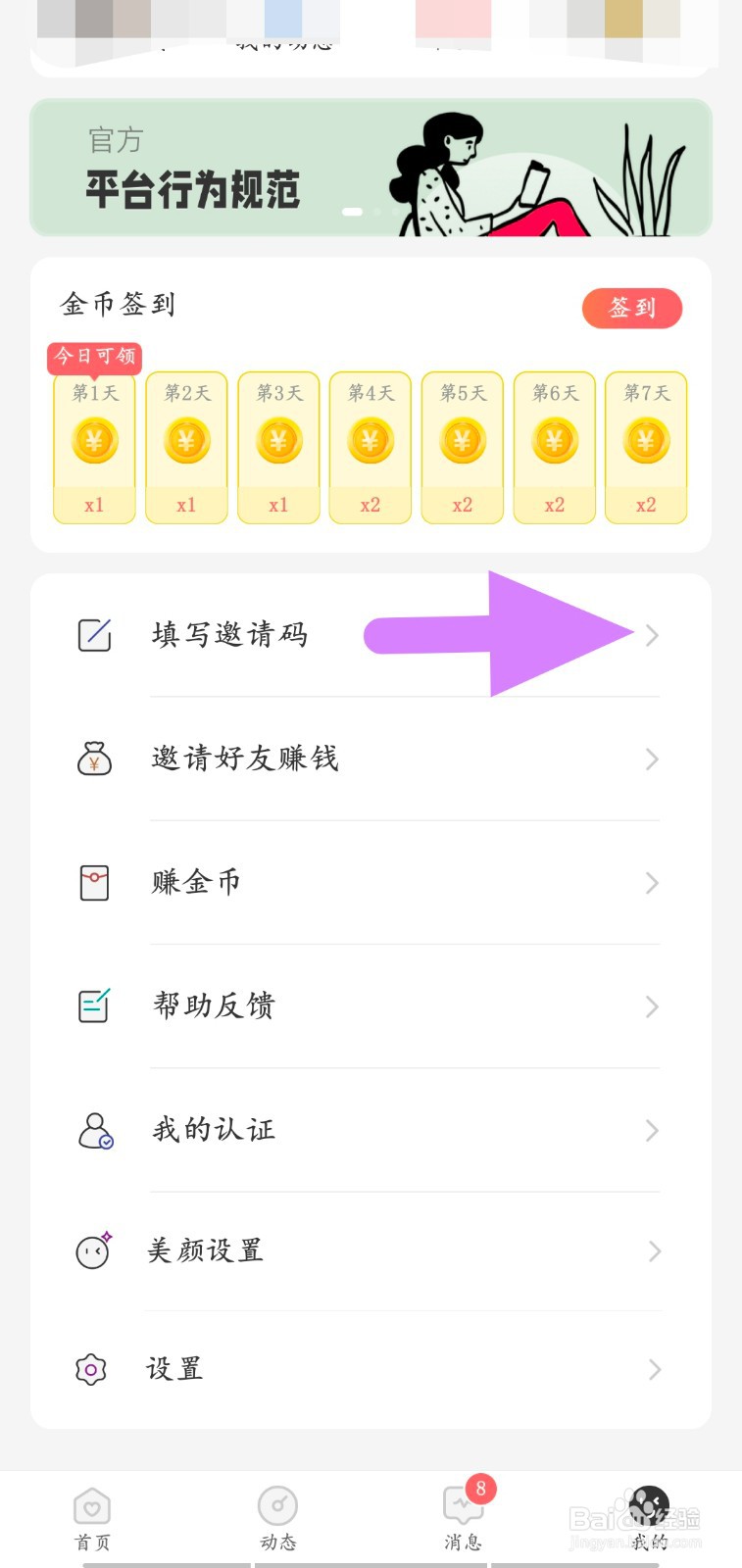742x1568 pixels.
Task: Open the 消息 tab
Action: 463,1519
